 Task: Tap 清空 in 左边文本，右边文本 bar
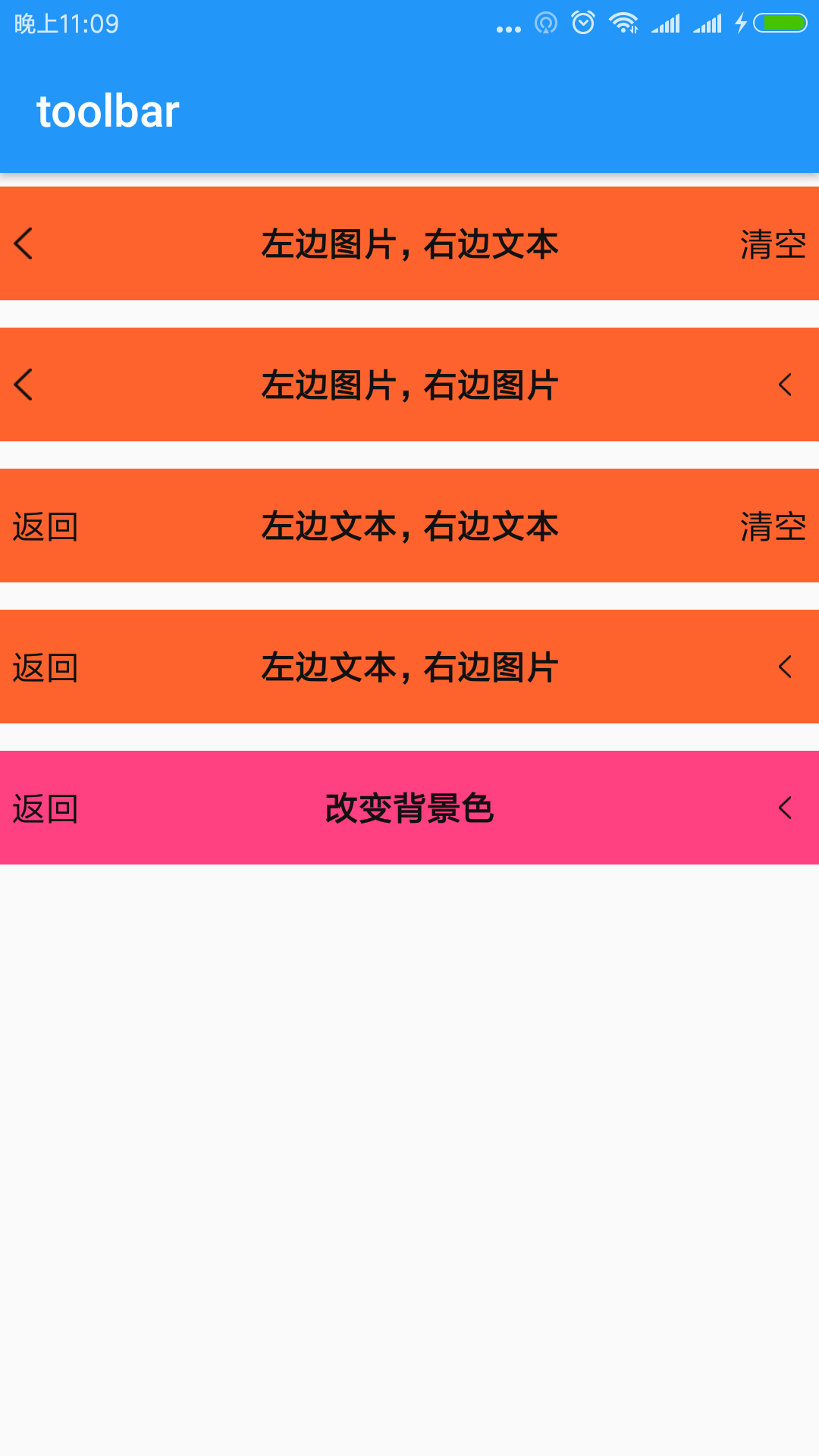[x=773, y=526]
